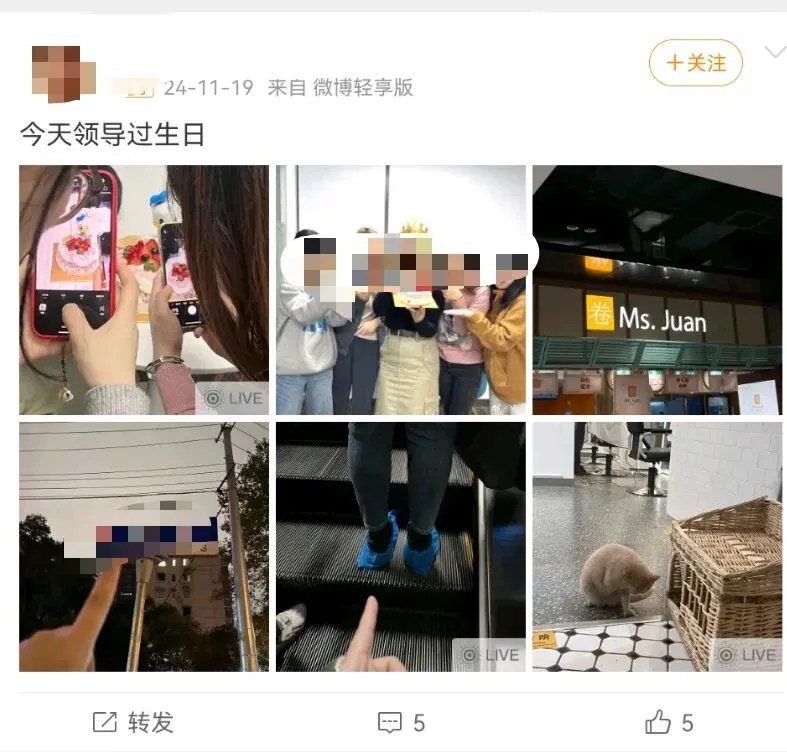Viewport: 787px width, 752px height.
Task: Open the comments on this post
Action: click(x=401, y=722)
